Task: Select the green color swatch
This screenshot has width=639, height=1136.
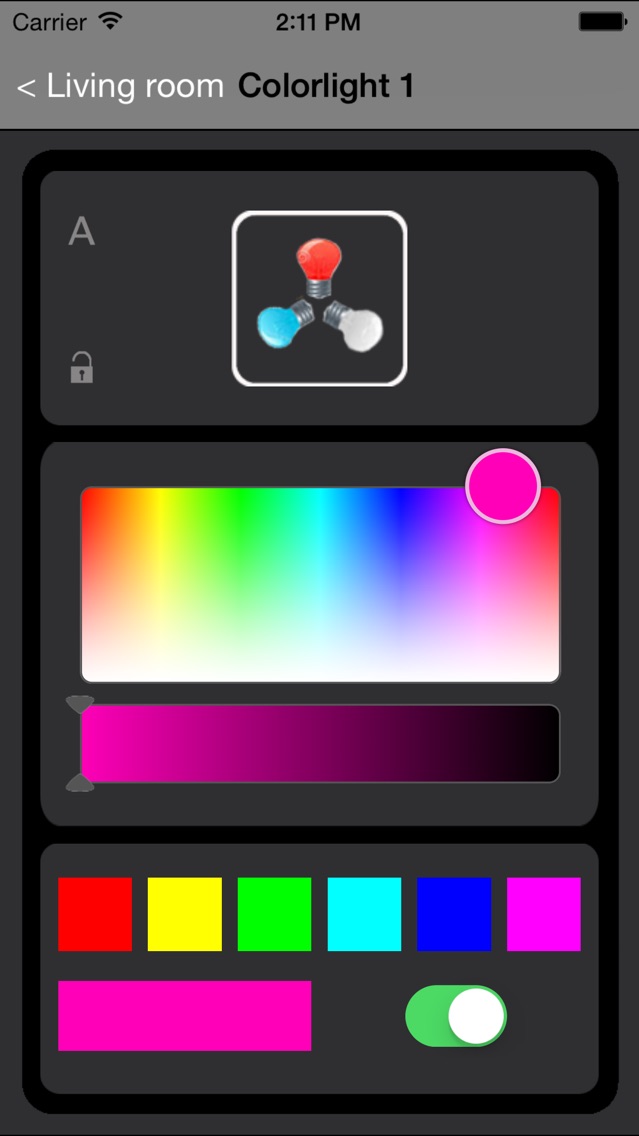Action: (x=275, y=914)
